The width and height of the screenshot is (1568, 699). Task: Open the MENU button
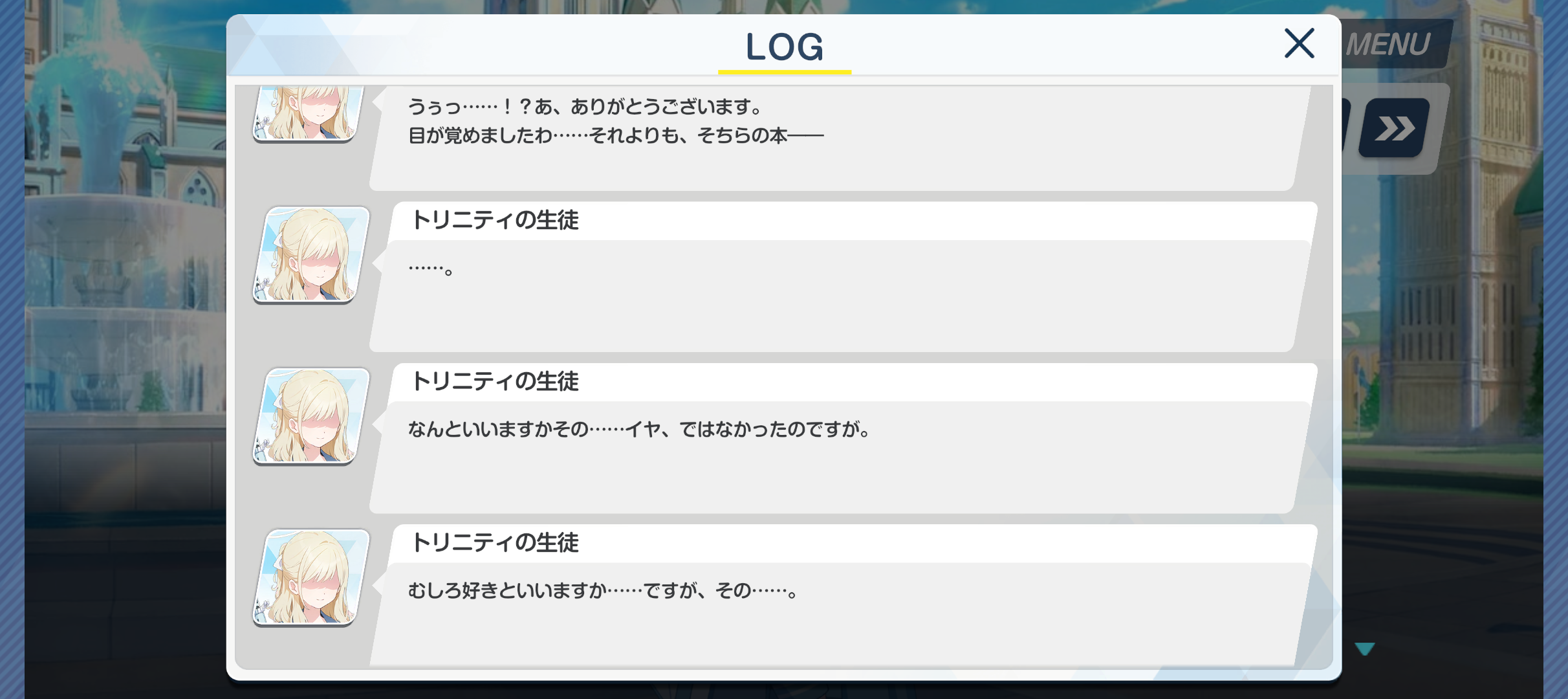[1391, 44]
